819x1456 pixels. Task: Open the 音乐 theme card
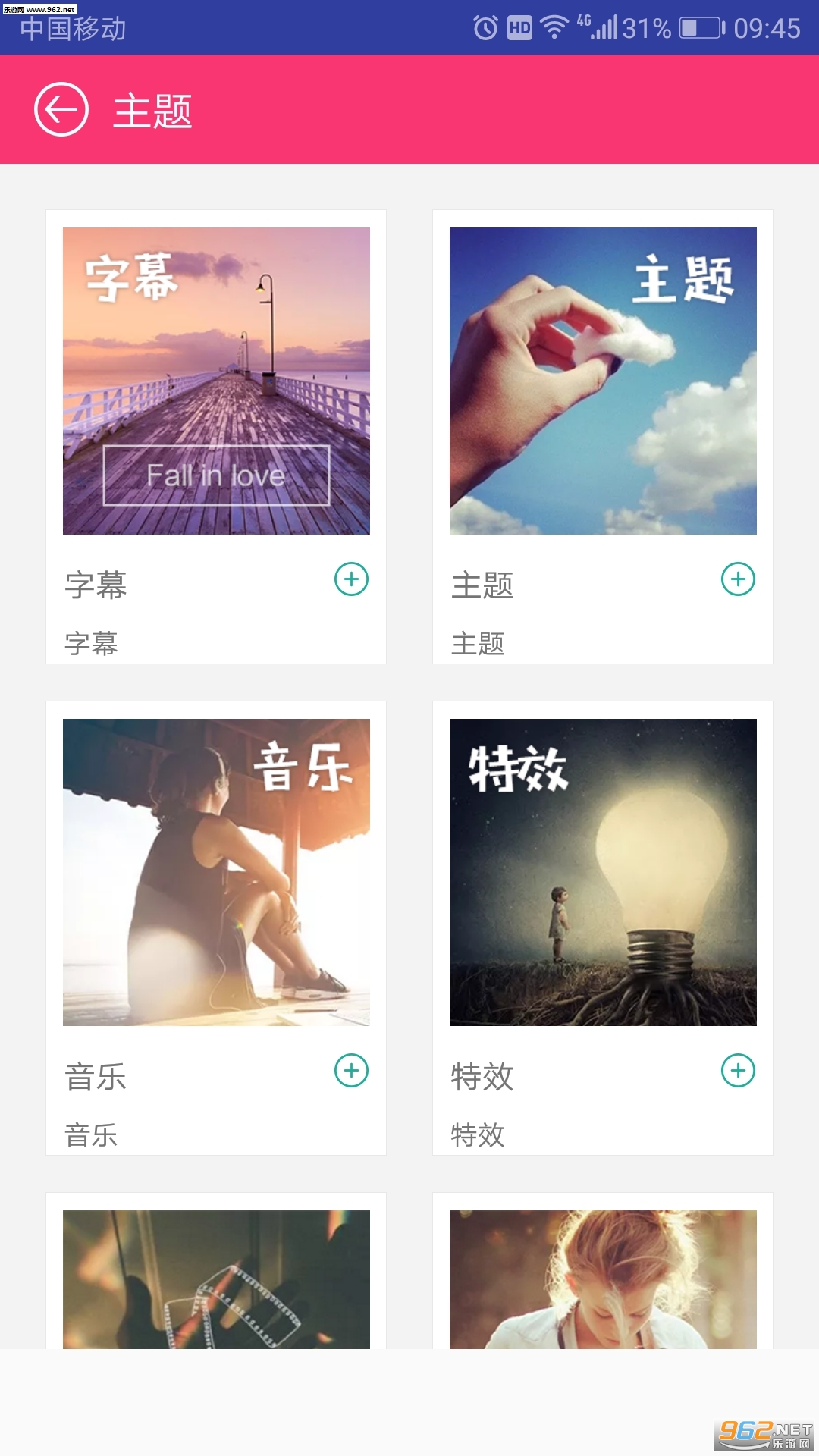(216, 872)
